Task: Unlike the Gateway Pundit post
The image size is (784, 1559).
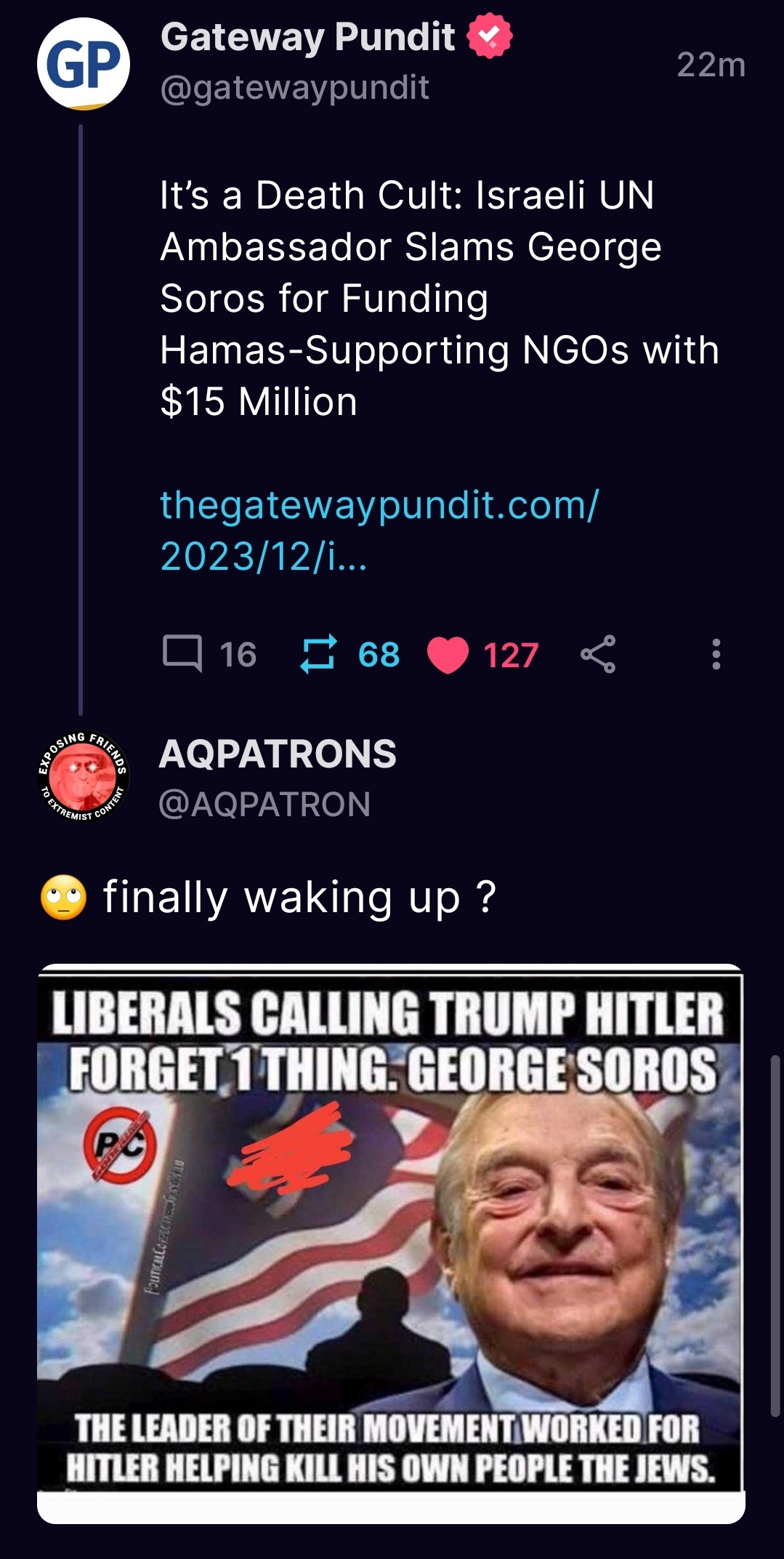Action: click(448, 654)
